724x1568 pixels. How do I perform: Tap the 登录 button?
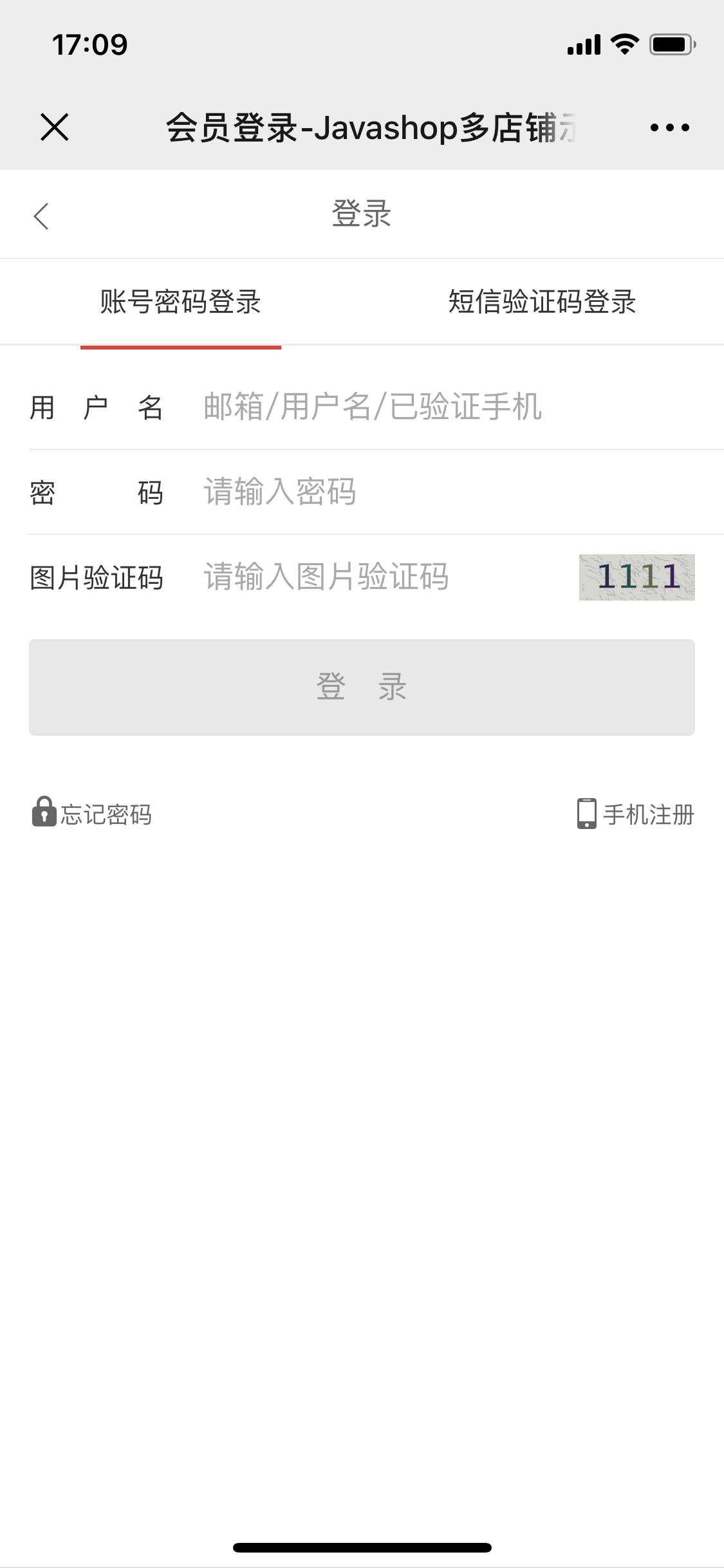[x=362, y=687]
